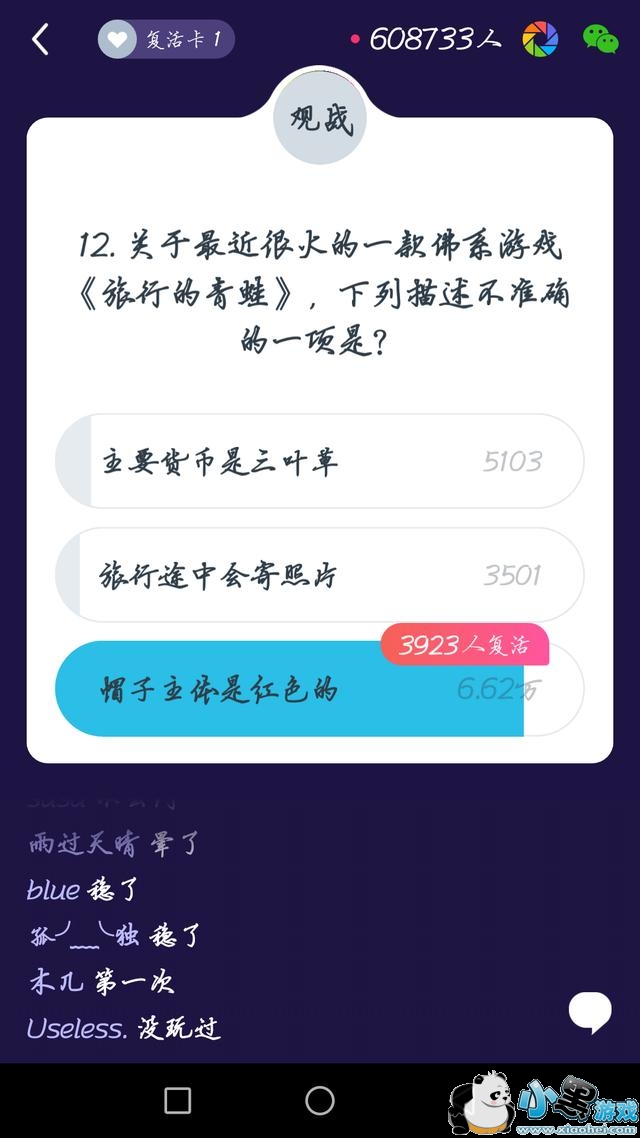Open recent apps square button
The image size is (640, 1138).
(177, 1101)
